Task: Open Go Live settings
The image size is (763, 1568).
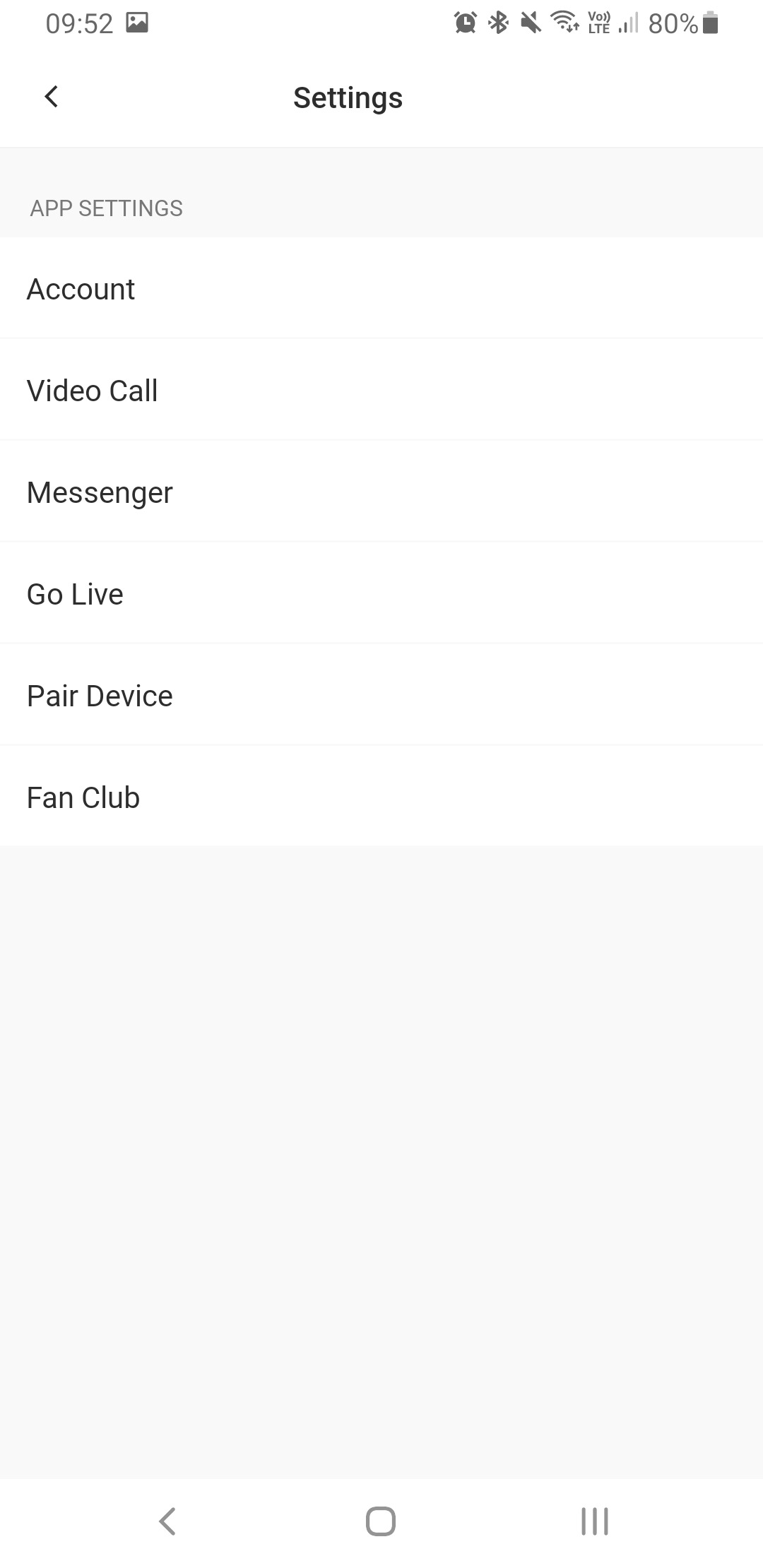Action: point(381,593)
